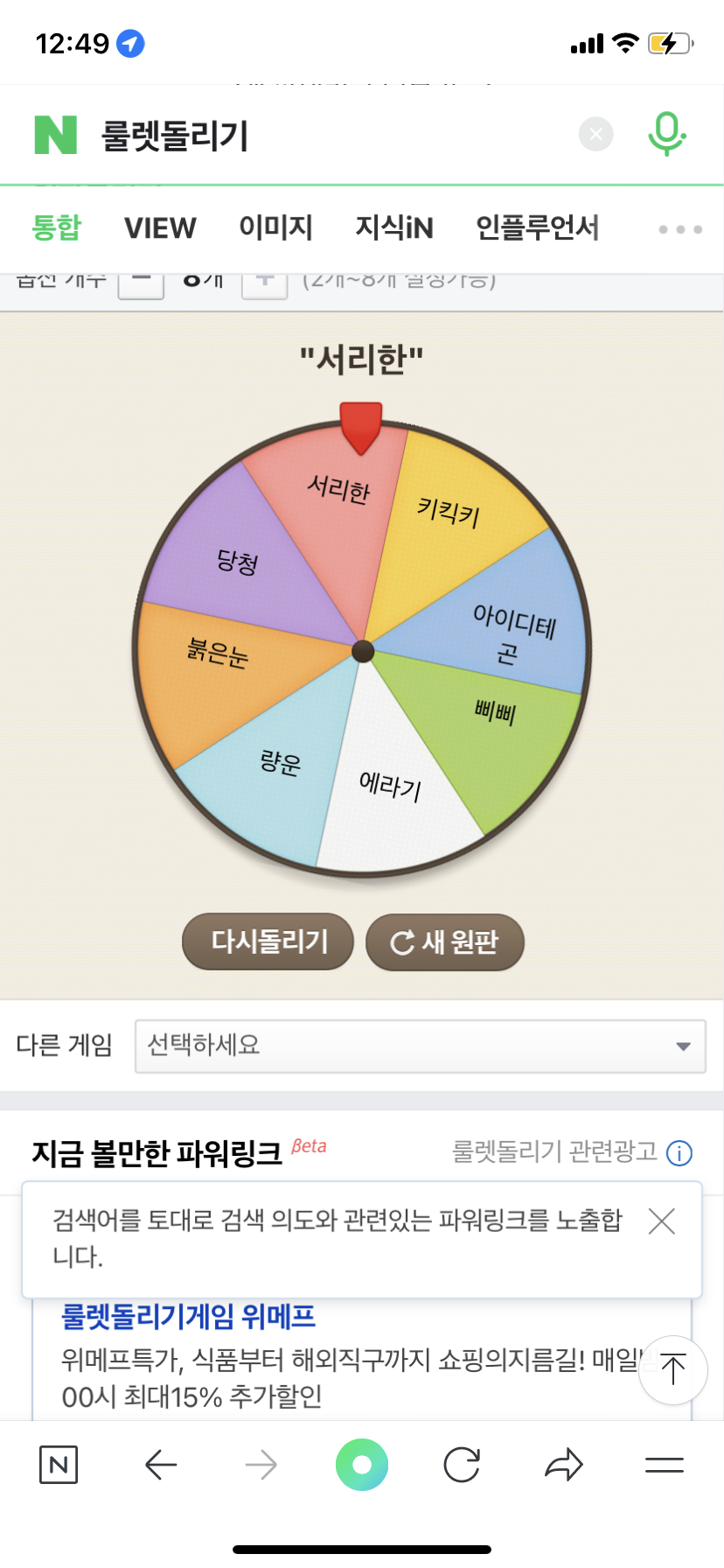Open the 룰렛돌리기 search field

point(332,136)
